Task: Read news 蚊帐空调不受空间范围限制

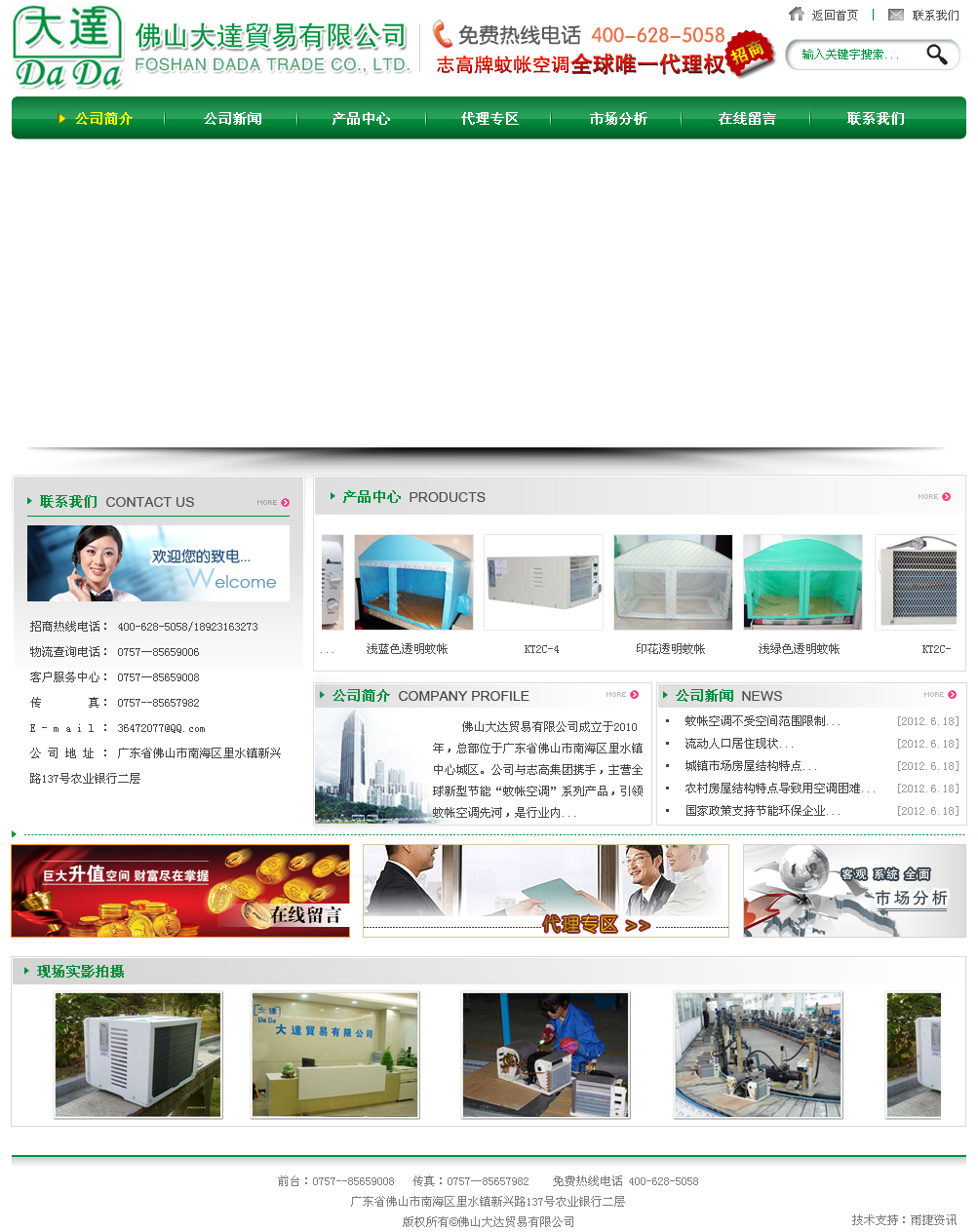Action: tap(762, 721)
